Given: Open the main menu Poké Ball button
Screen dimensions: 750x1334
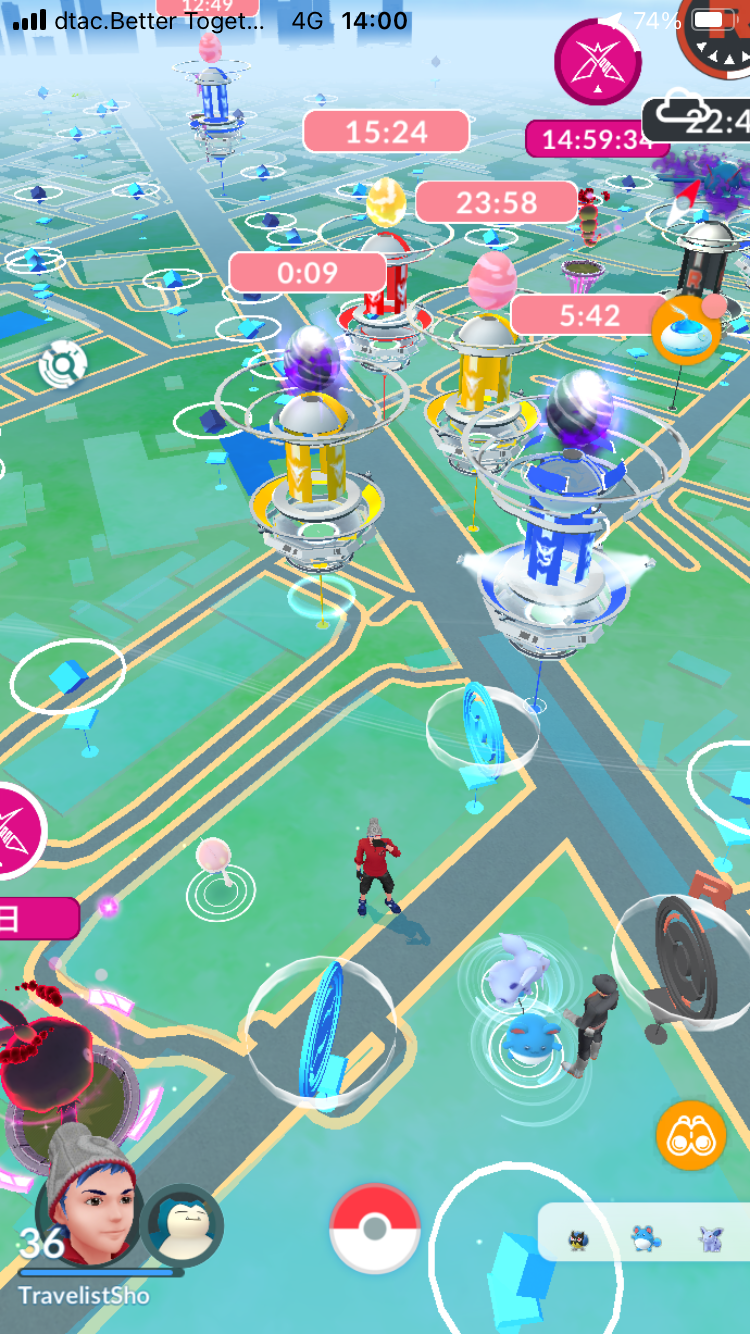Looking at the screenshot, I should click(375, 1228).
